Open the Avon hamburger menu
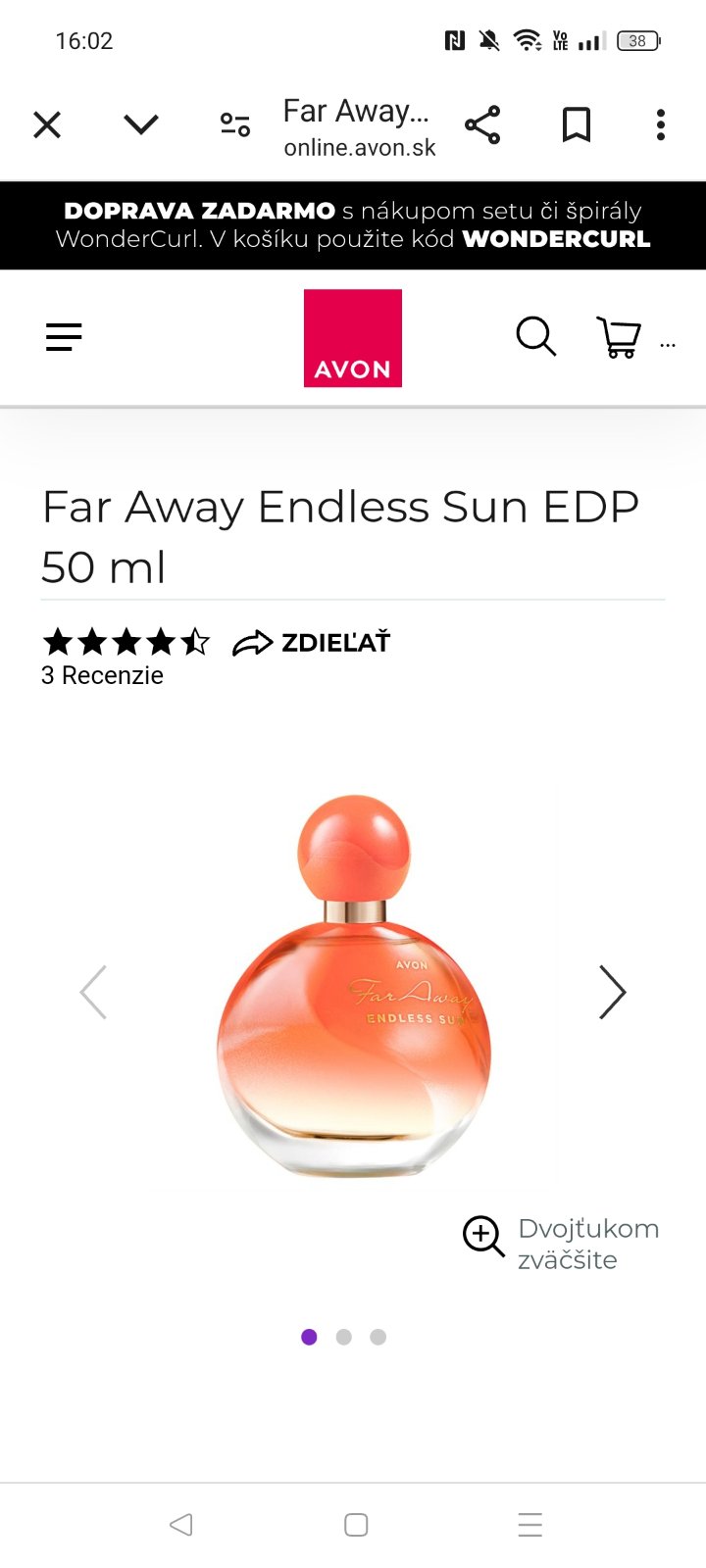Image resolution: width=706 pixels, height=1568 pixels. [x=64, y=337]
